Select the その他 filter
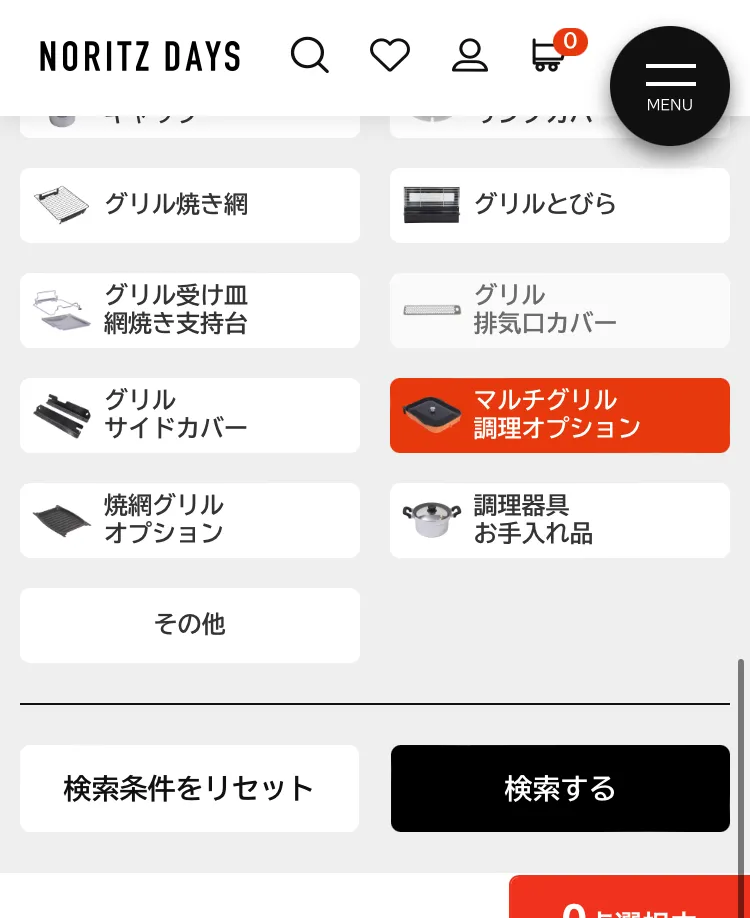The height and width of the screenshot is (918, 750). click(190, 625)
